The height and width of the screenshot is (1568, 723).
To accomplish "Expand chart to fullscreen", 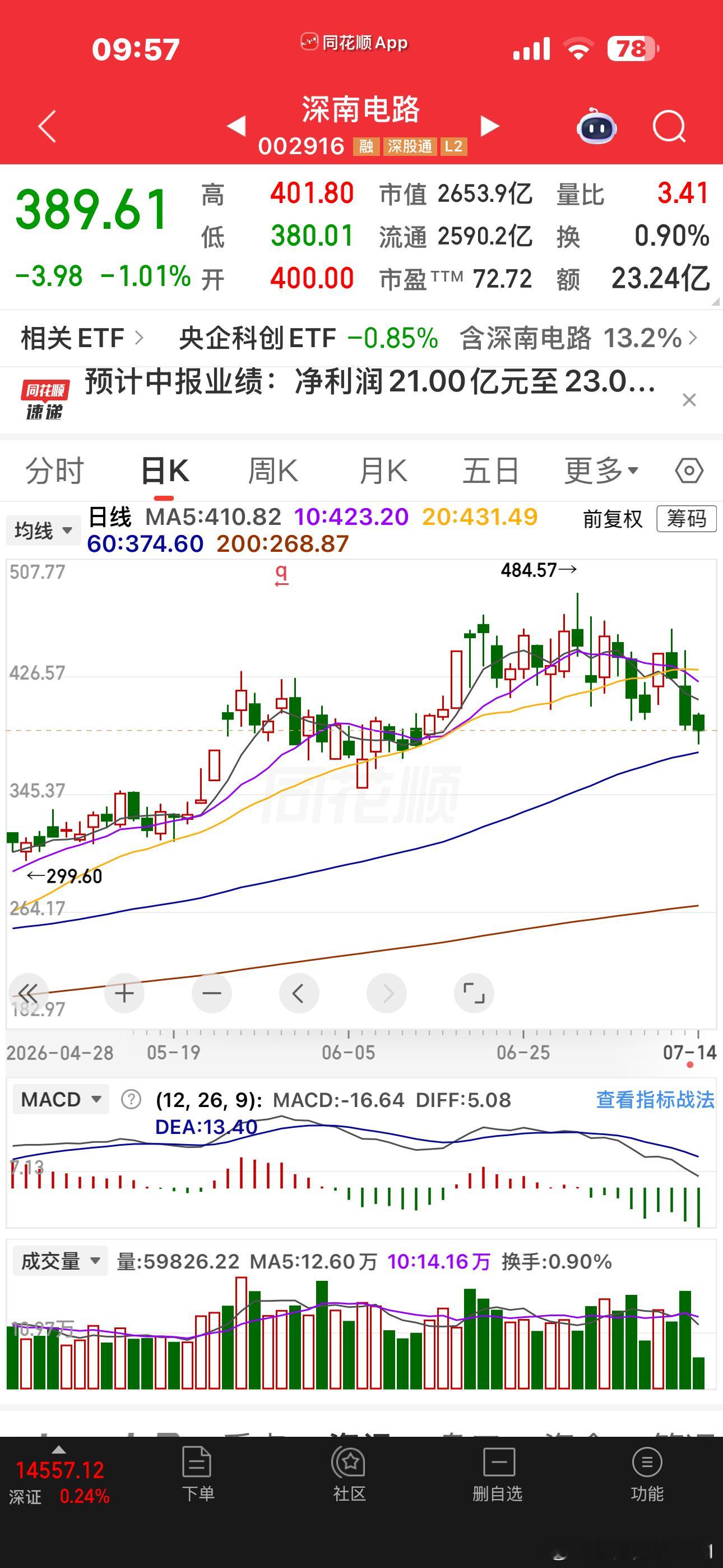I will (474, 994).
